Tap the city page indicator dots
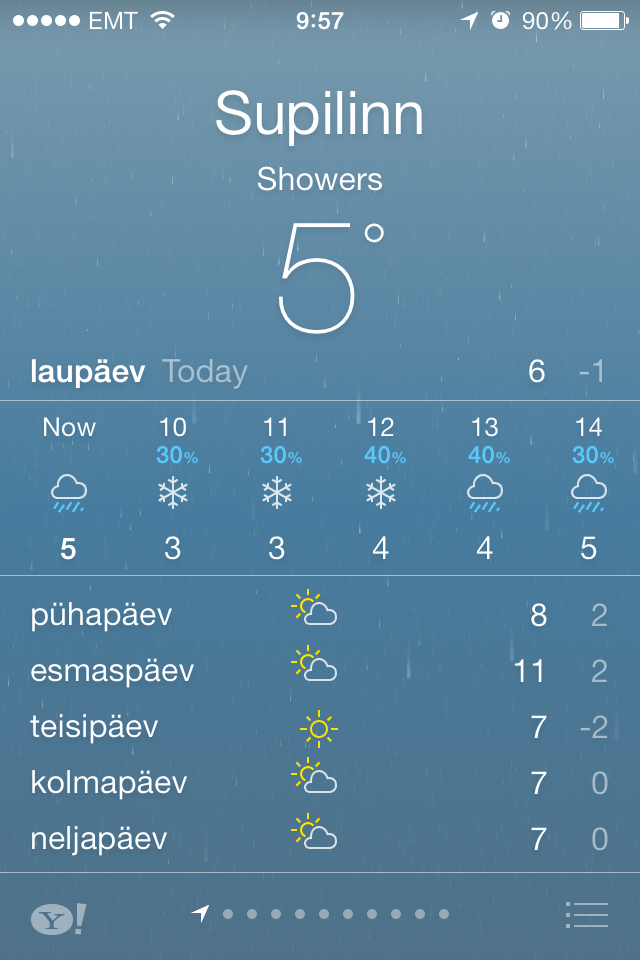Image resolution: width=640 pixels, height=960 pixels. (x=322, y=914)
